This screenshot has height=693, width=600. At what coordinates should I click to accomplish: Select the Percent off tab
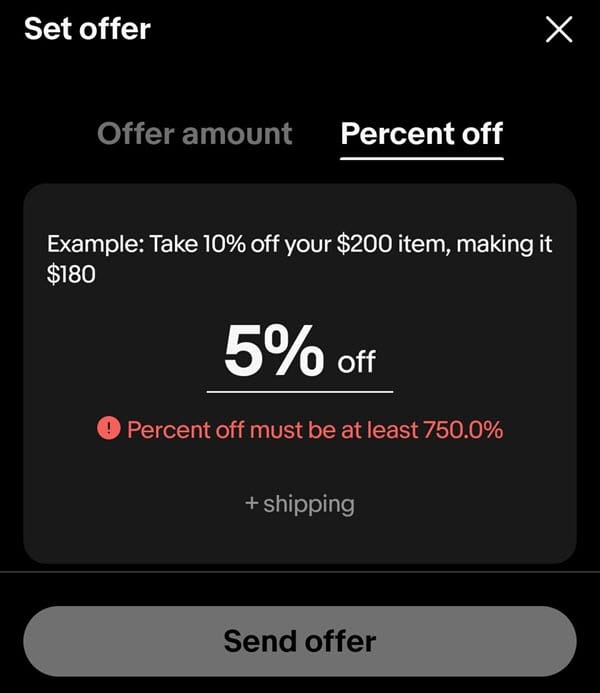point(422,134)
